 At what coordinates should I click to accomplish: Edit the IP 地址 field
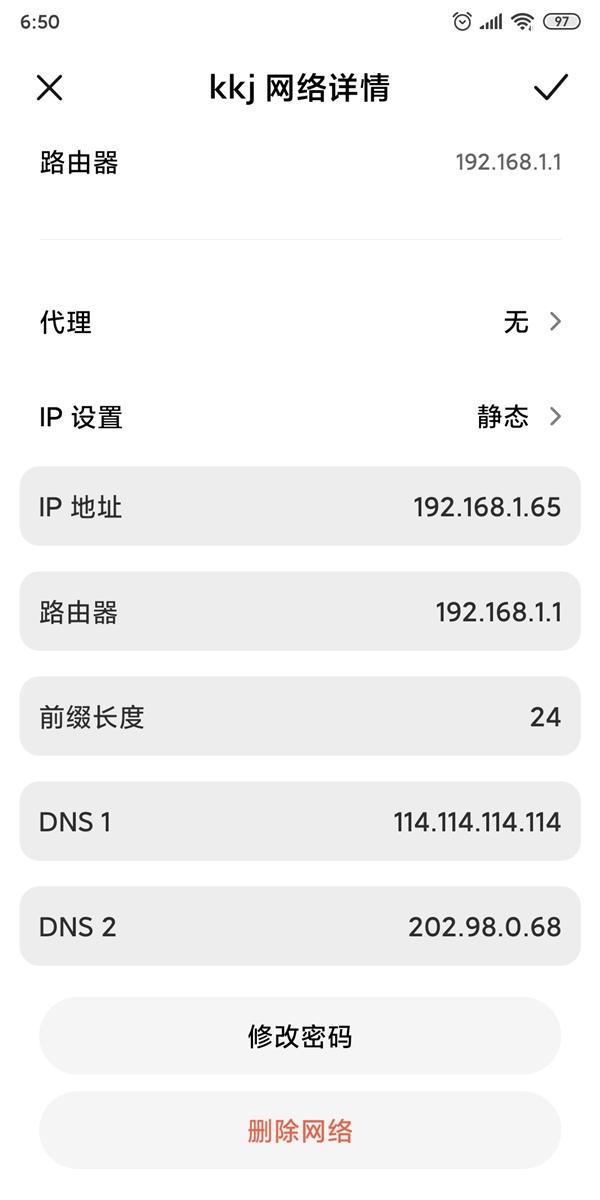point(300,507)
